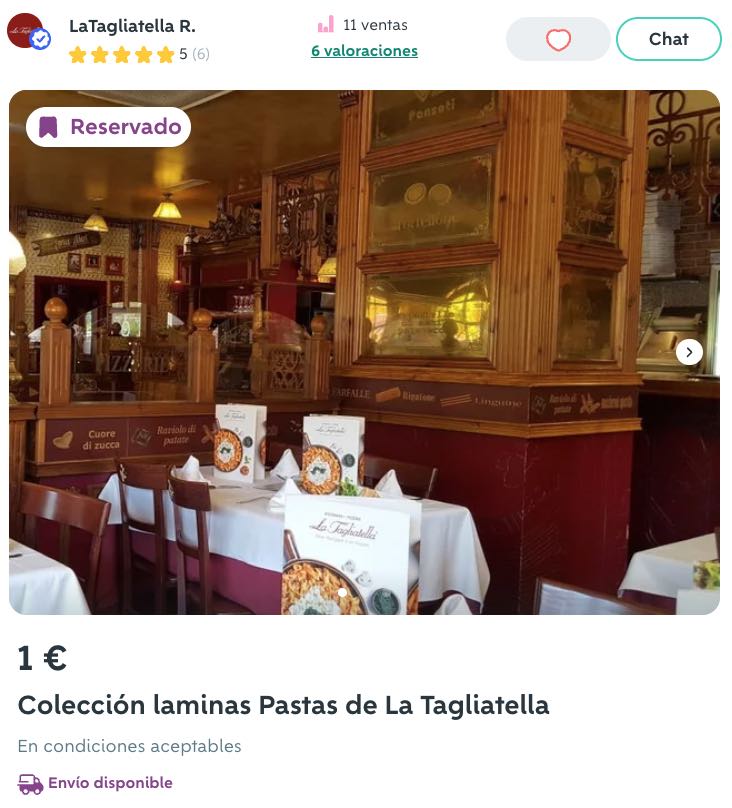Open the 6 valoraciones link
Viewport: 732px width, 808px height.
pos(364,51)
